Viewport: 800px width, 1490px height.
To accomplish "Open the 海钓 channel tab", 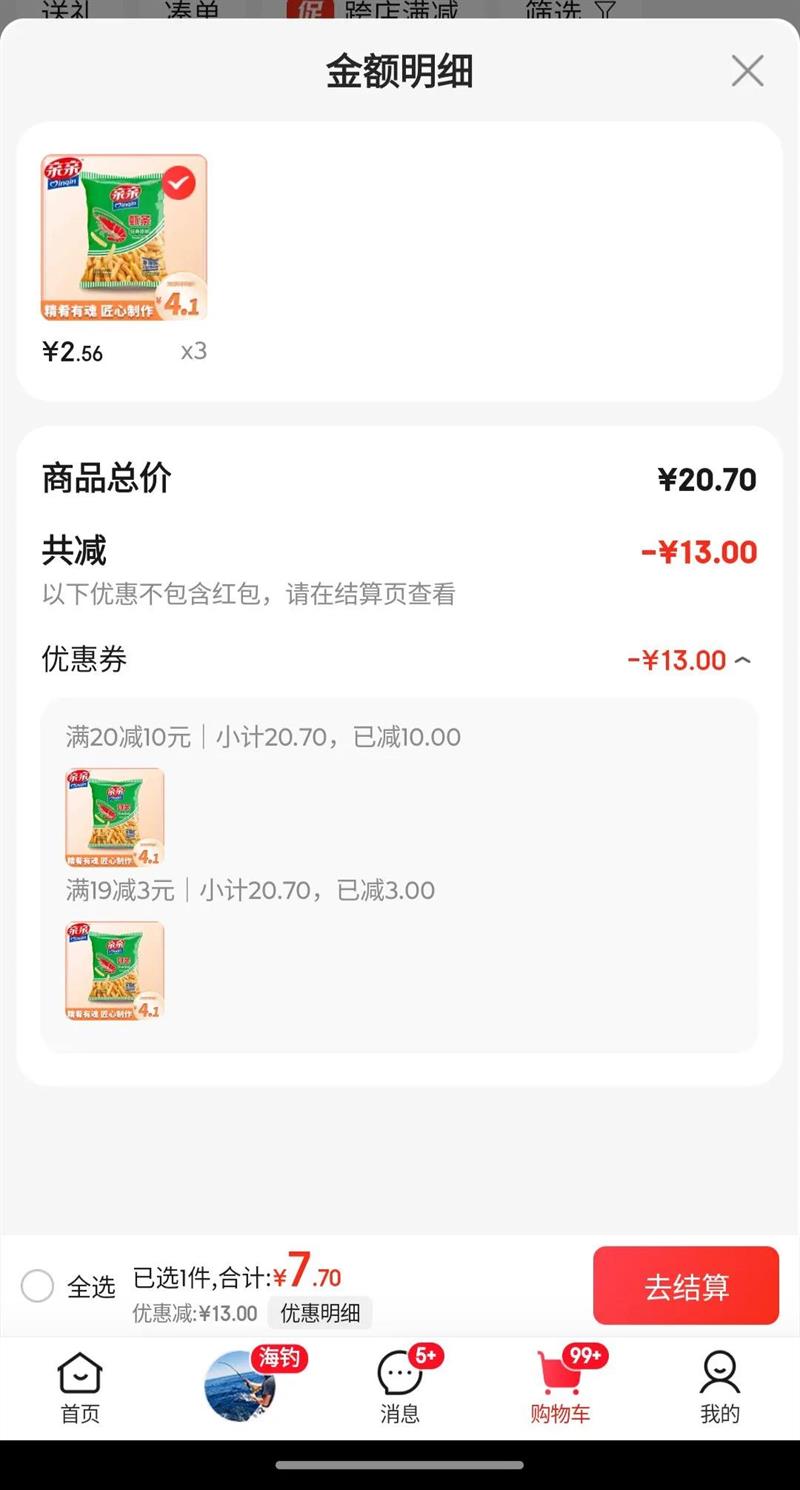I will coord(241,1386).
